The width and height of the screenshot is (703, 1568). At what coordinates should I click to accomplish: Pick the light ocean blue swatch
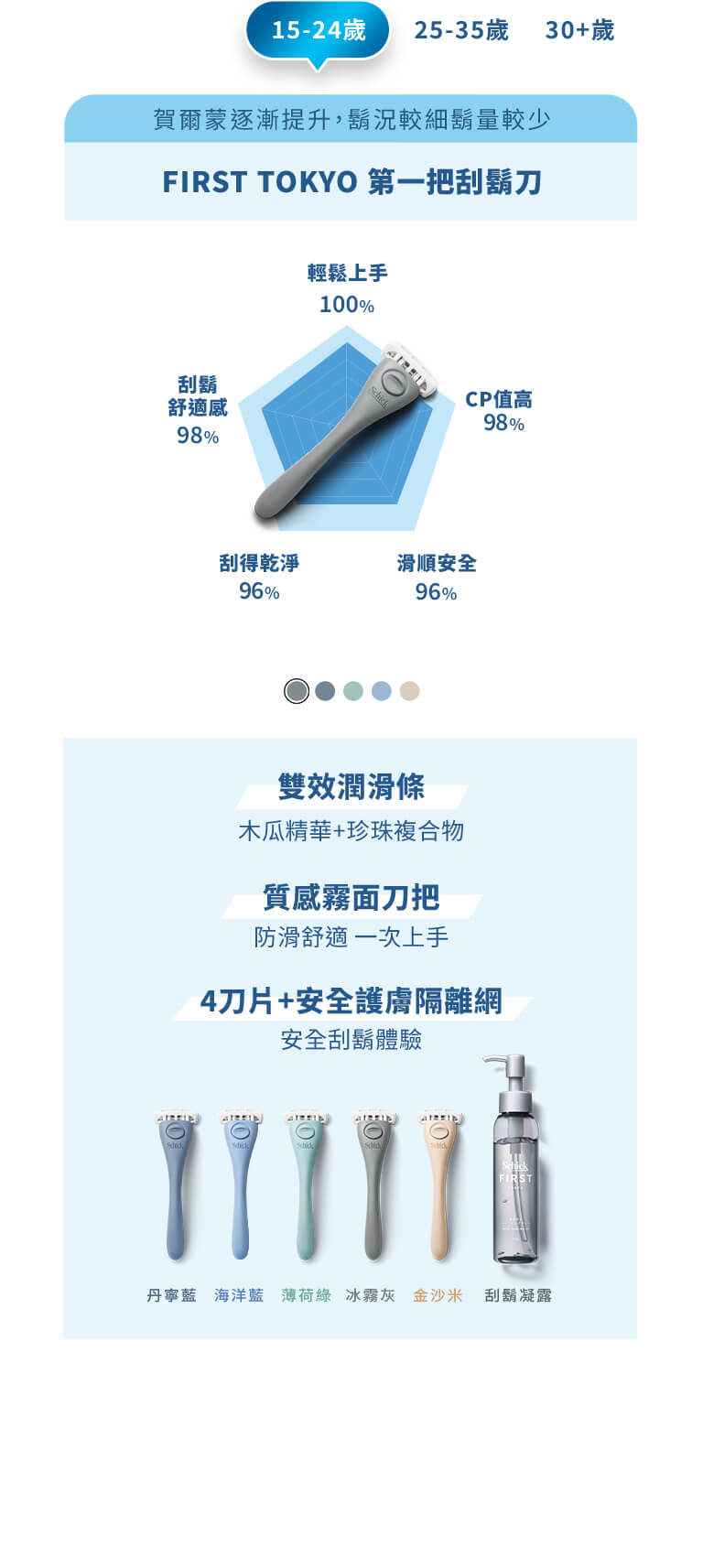click(382, 691)
